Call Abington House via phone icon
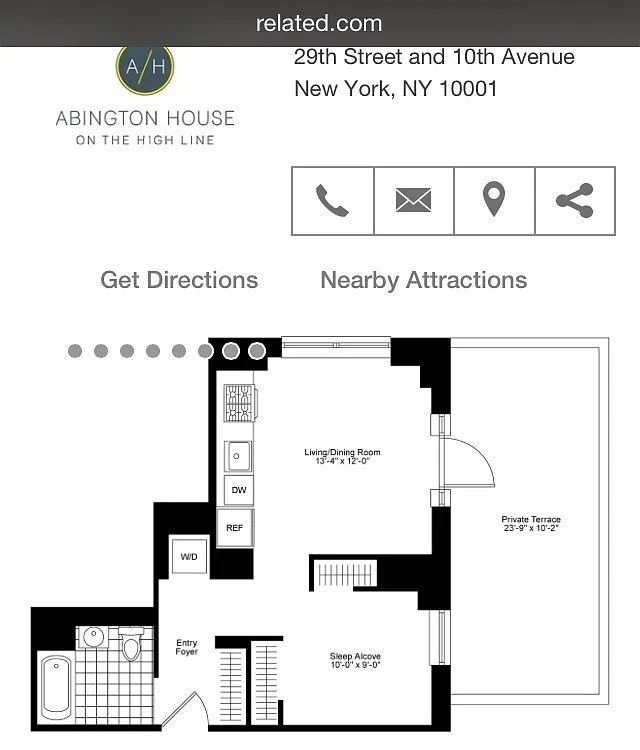Image resolution: width=640 pixels, height=750 pixels. 333,201
